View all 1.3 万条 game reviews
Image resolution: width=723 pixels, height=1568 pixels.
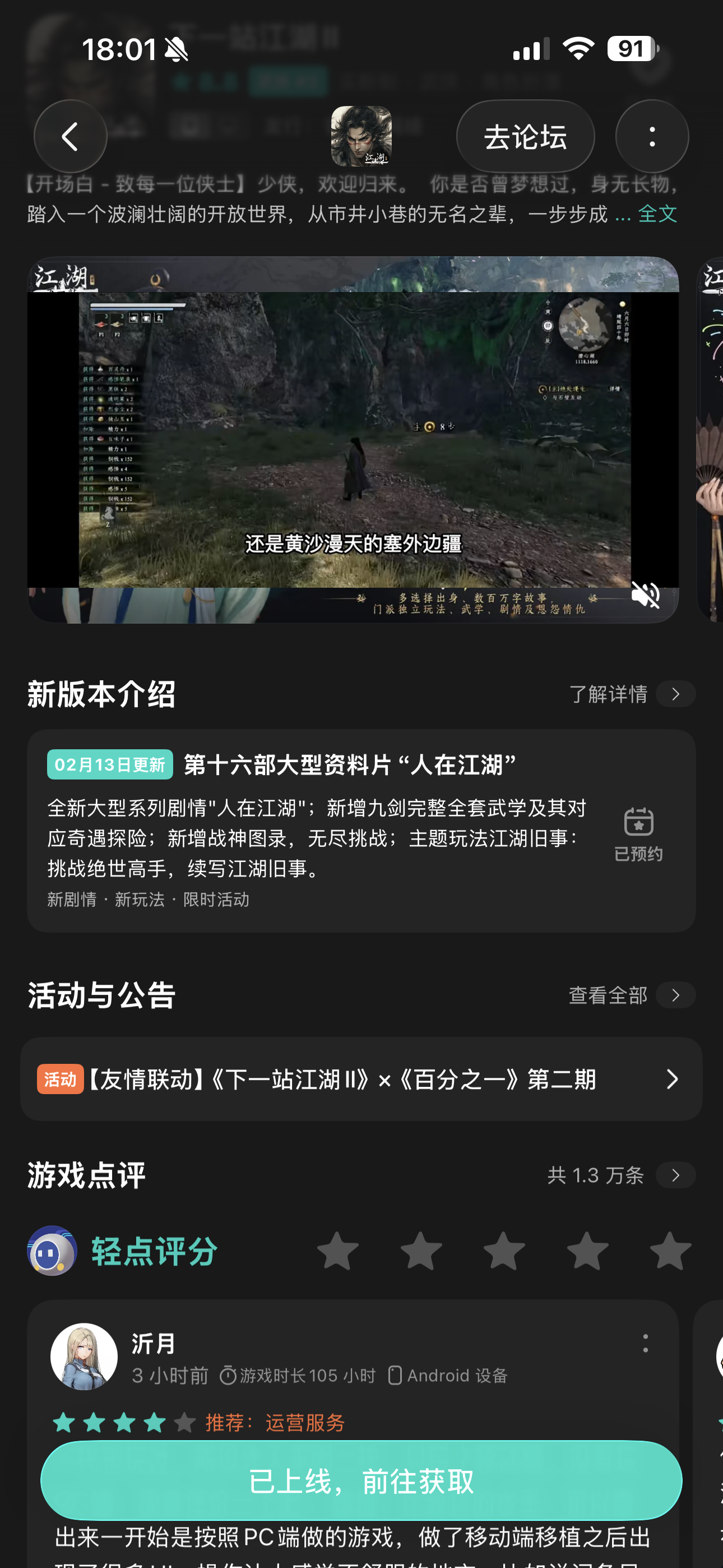(x=621, y=1175)
